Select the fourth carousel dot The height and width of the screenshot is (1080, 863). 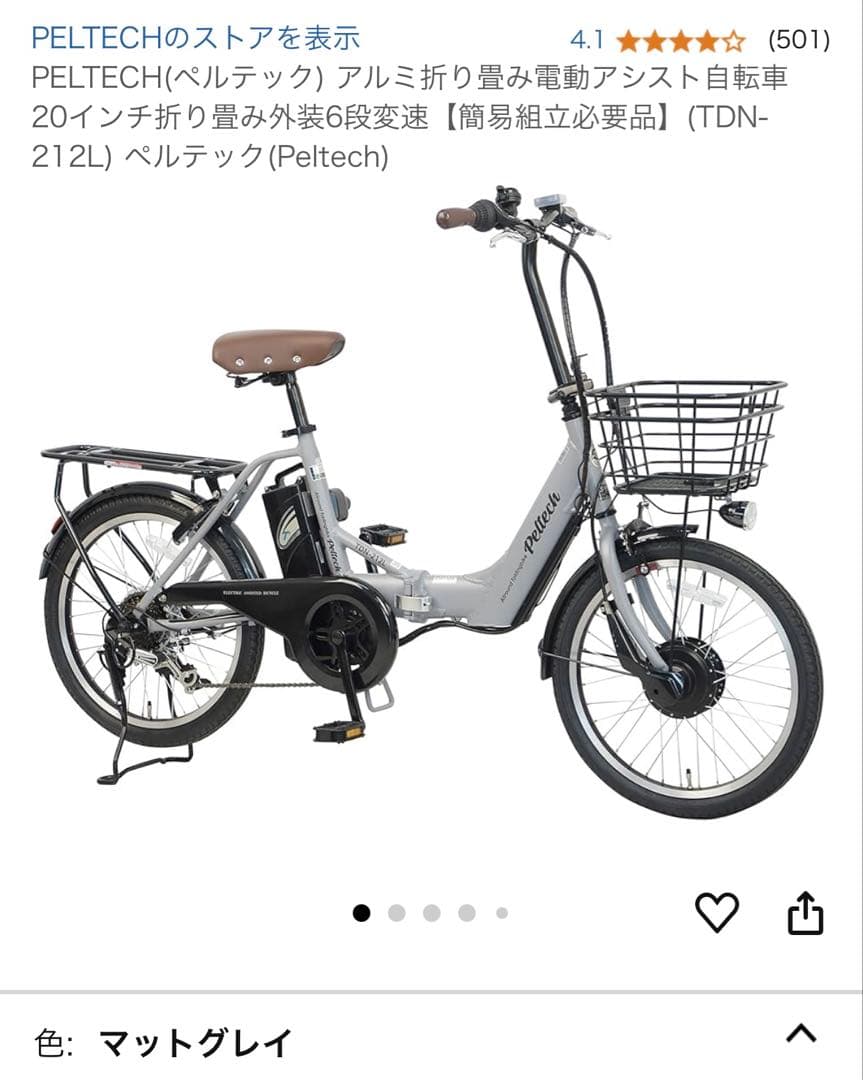click(464, 912)
